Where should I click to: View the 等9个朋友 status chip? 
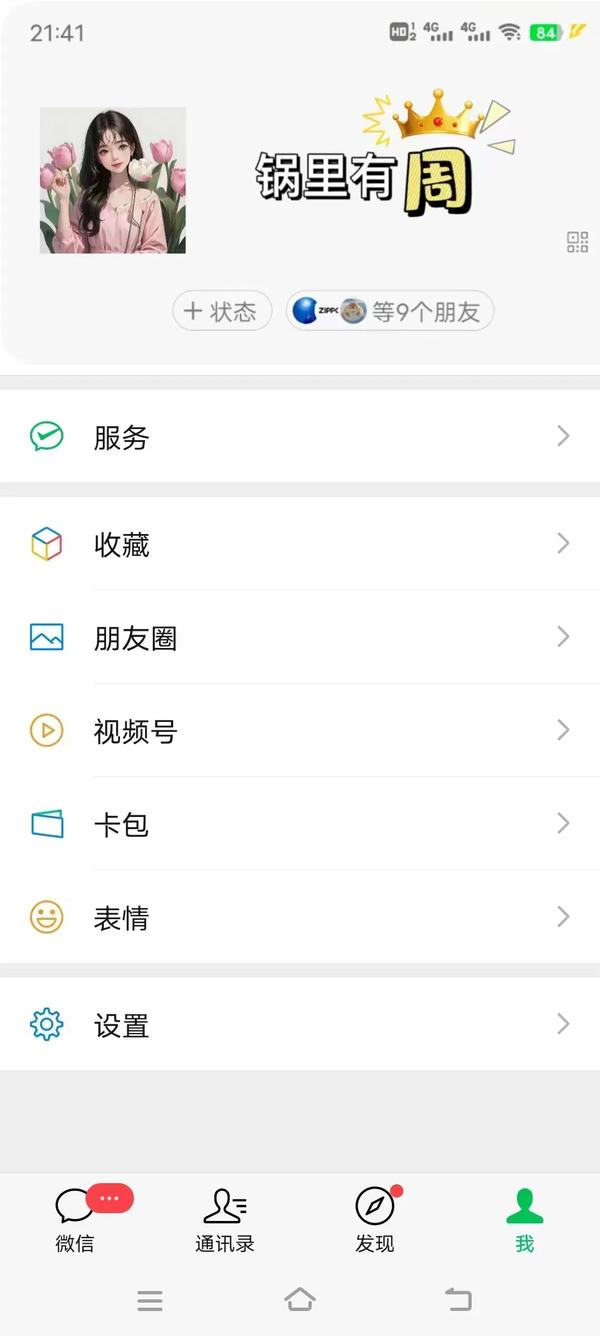pos(390,311)
